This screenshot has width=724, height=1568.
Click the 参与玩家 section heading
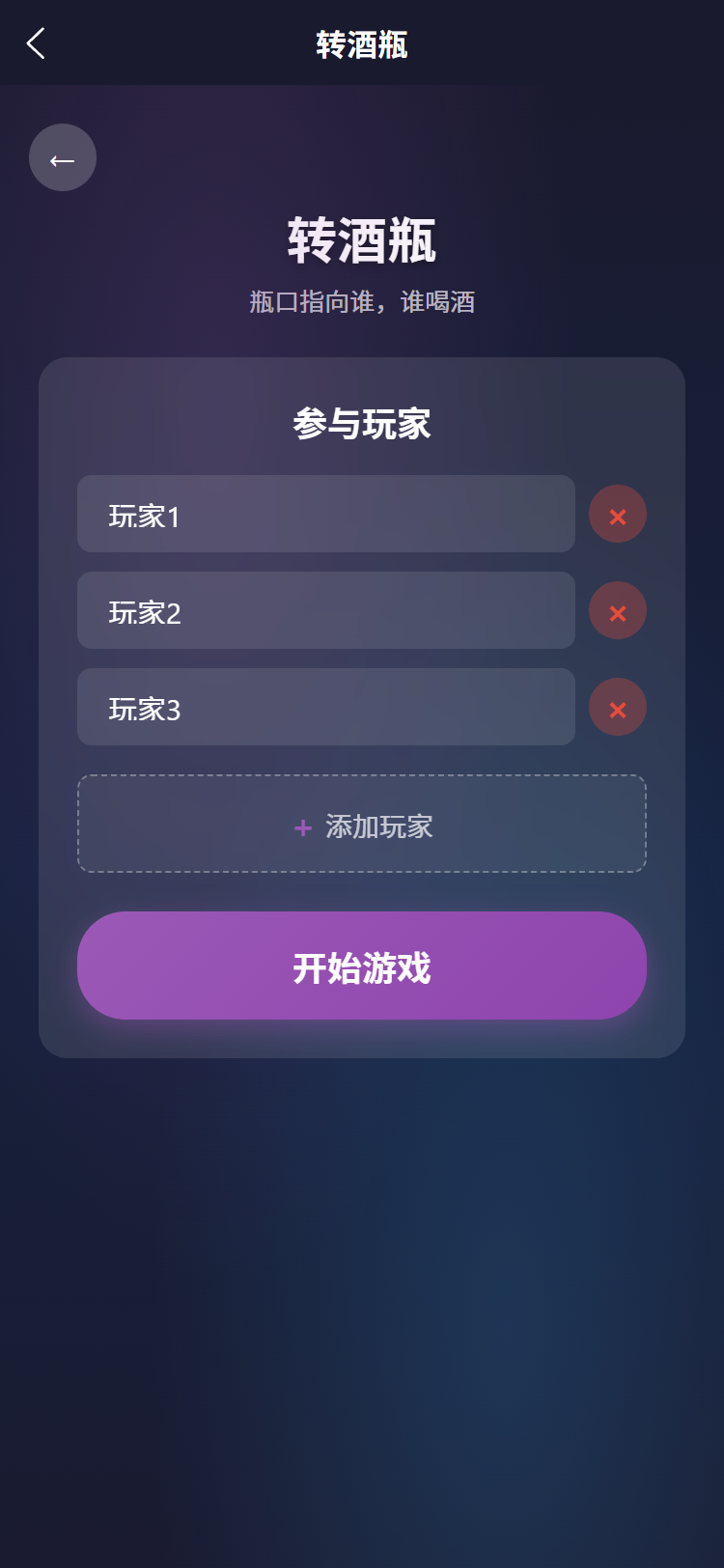pyautogui.click(x=362, y=423)
